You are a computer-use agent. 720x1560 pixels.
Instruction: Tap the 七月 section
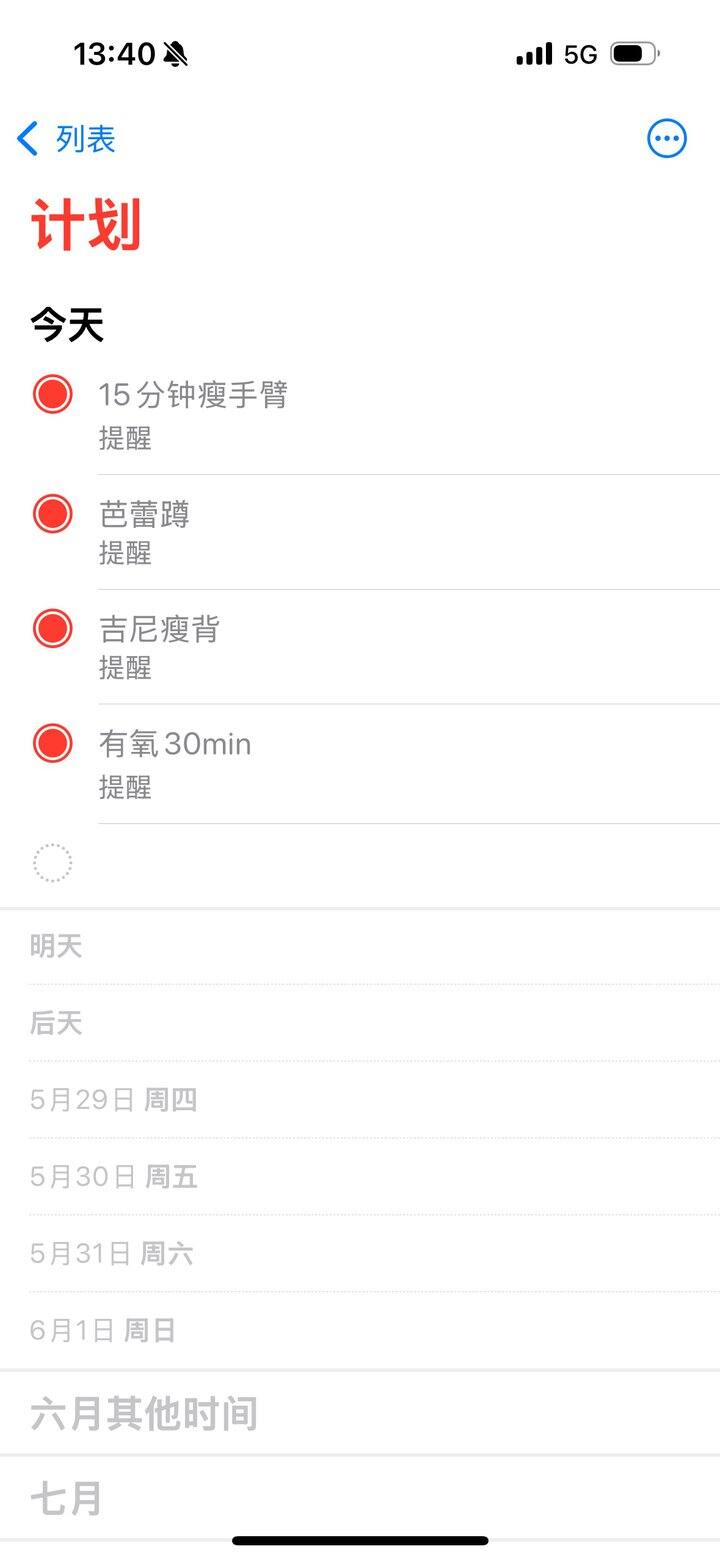coord(360,1498)
